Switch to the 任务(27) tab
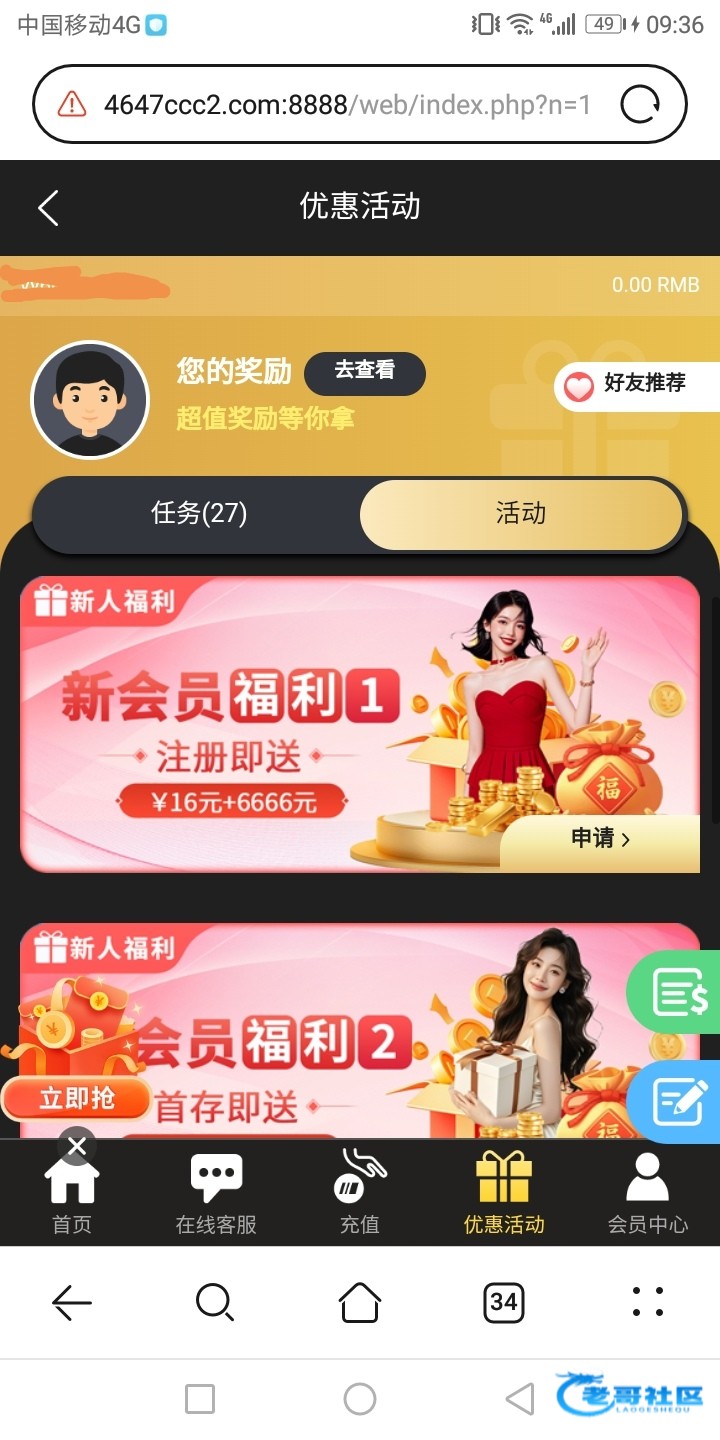Image resolution: width=720 pixels, height=1440 pixels. click(x=199, y=513)
